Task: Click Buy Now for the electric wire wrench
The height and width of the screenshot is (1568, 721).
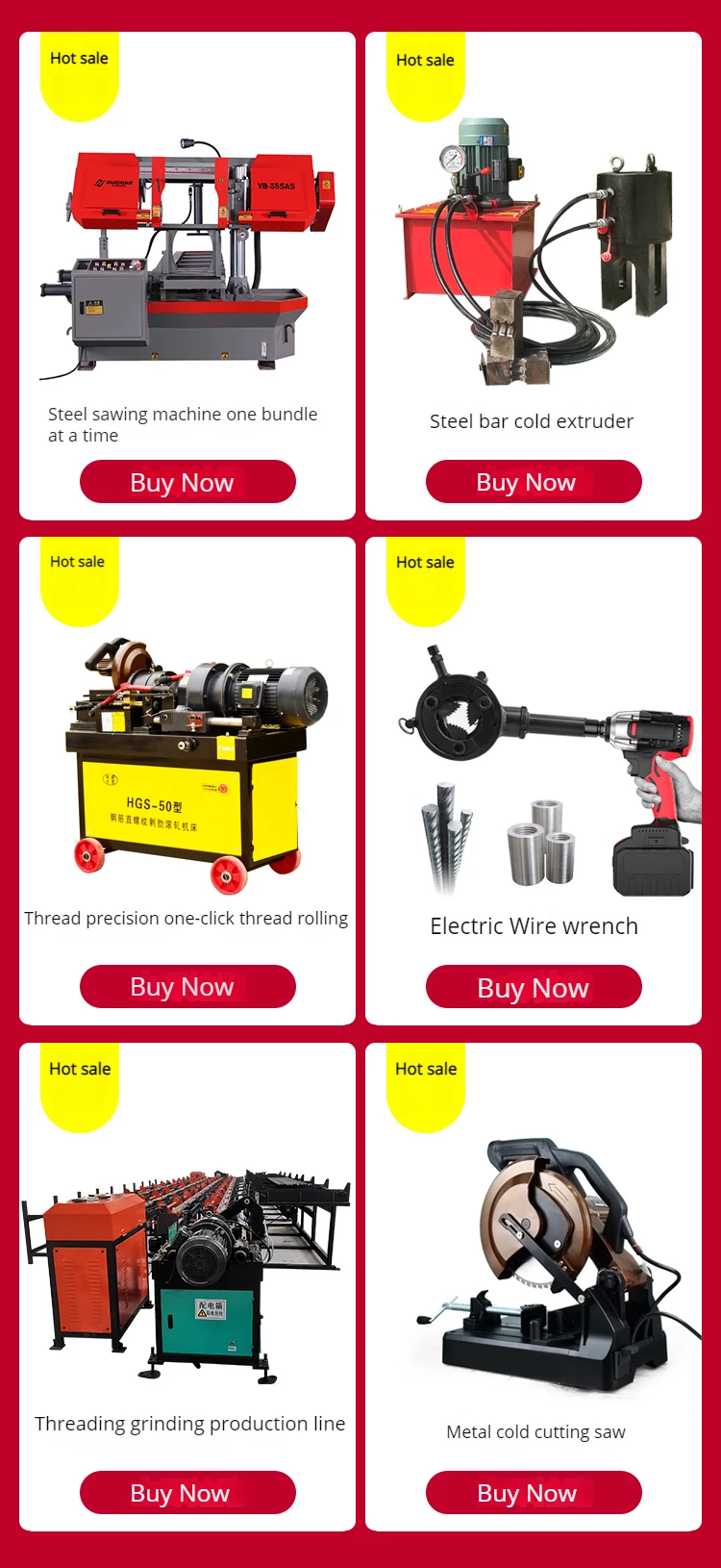Action: click(x=534, y=987)
